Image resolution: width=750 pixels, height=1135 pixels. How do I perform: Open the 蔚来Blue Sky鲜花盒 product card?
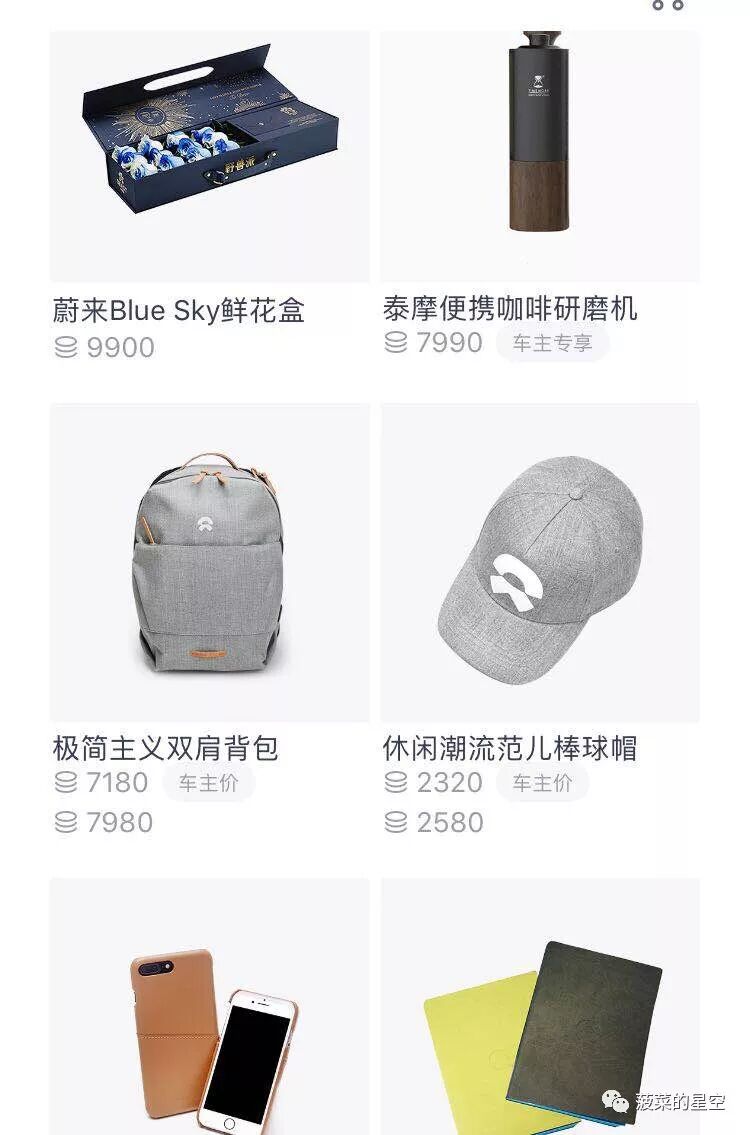tap(209, 157)
